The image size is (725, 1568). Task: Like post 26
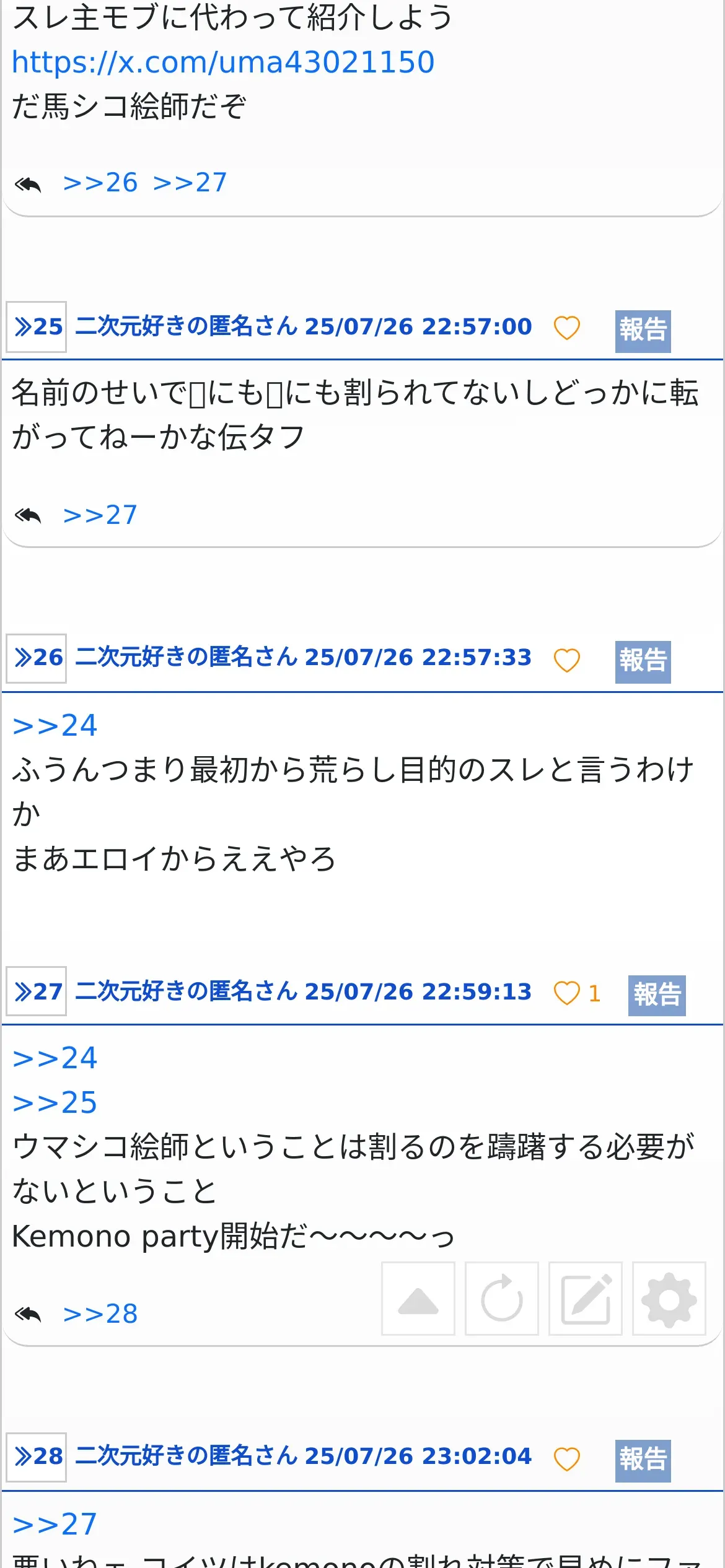566,660
